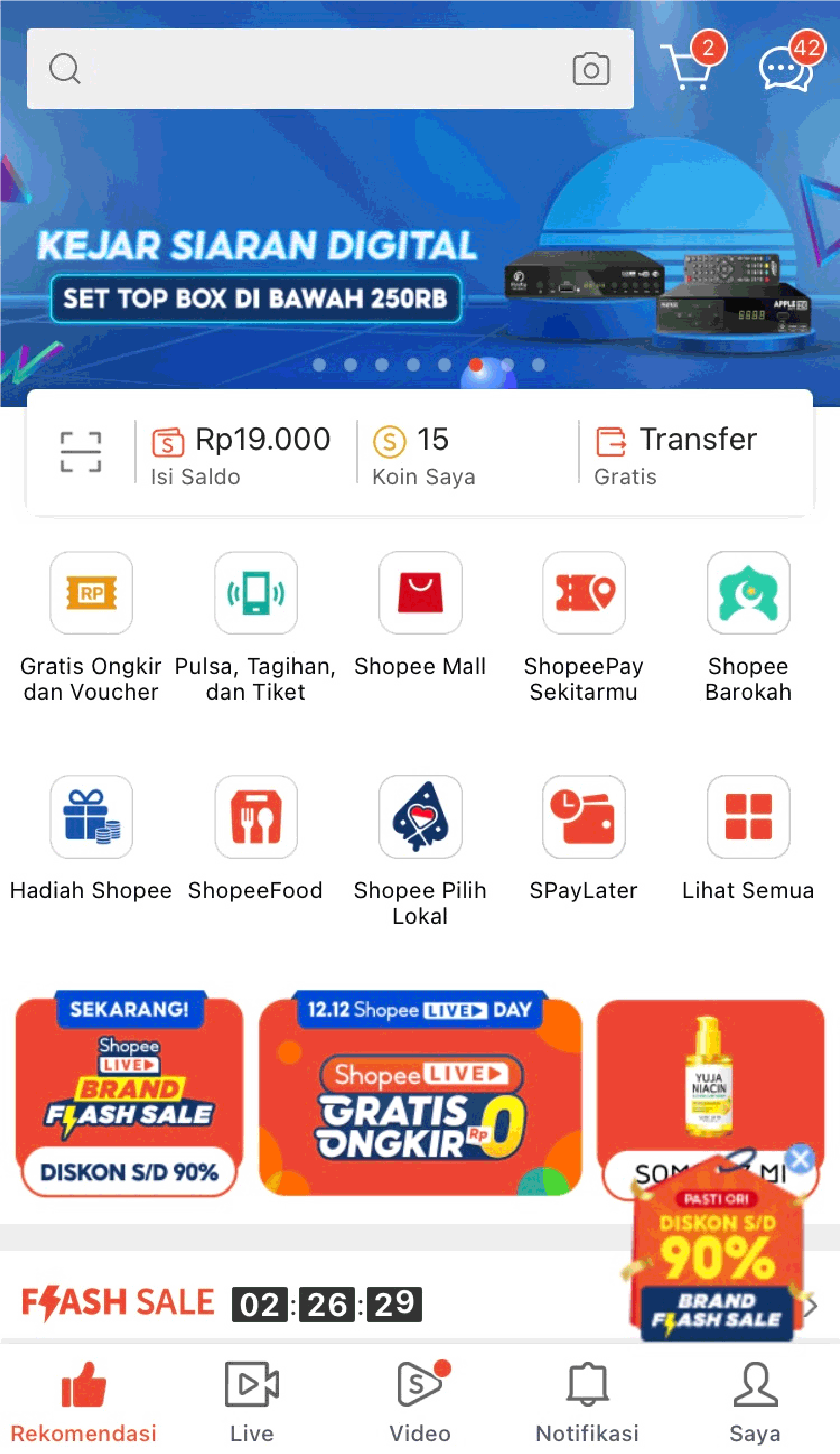
Task: Open camera image search
Action: pos(590,69)
